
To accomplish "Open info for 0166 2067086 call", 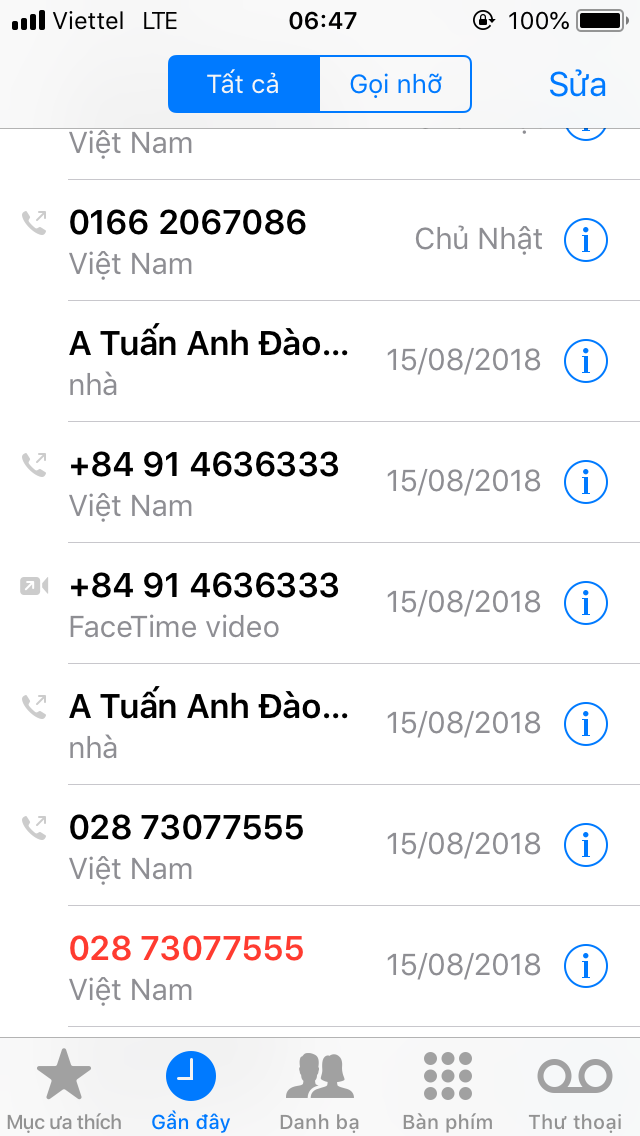I will pos(585,240).
